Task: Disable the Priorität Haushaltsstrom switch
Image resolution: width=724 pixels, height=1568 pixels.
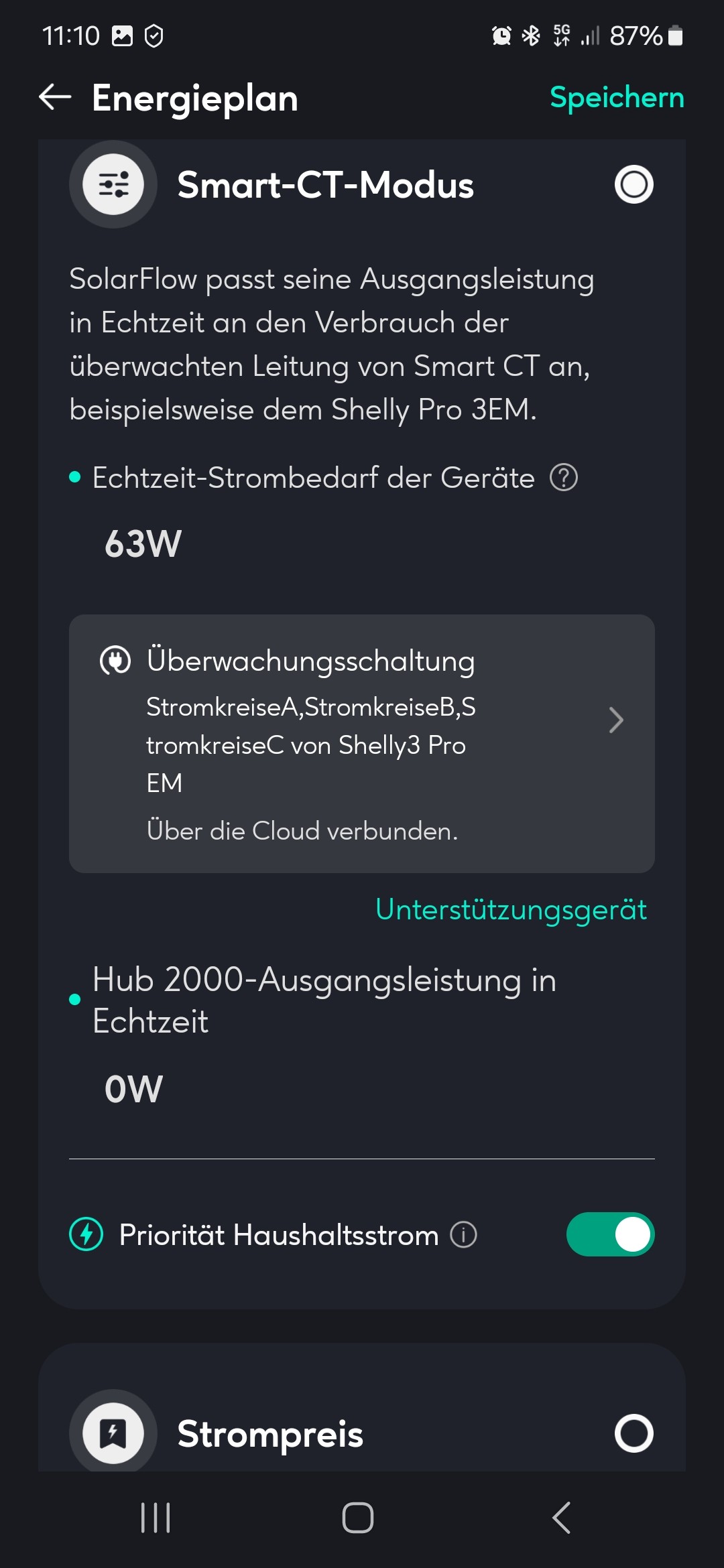Action: [x=610, y=1234]
